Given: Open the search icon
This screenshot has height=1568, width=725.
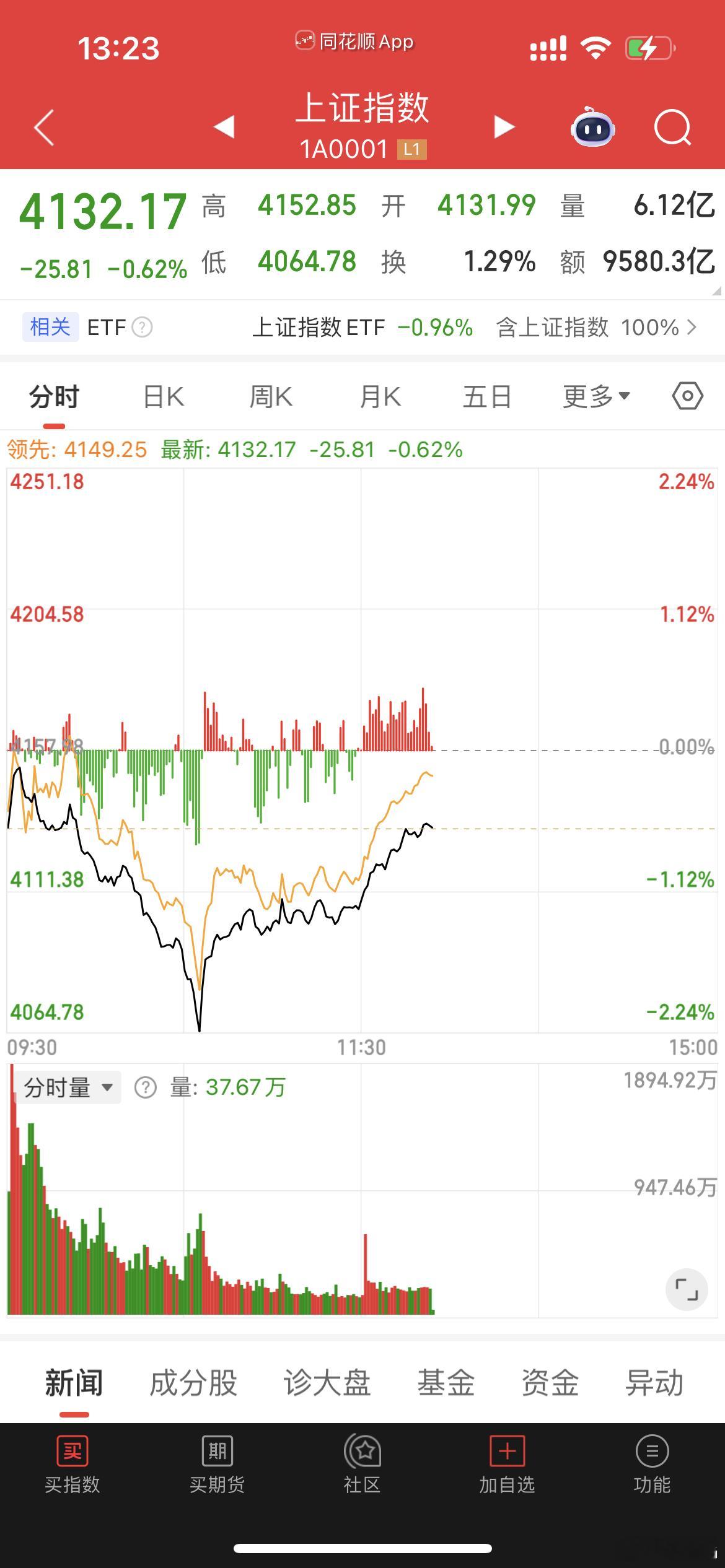Looking at the screenshot, I should (673, 127).
